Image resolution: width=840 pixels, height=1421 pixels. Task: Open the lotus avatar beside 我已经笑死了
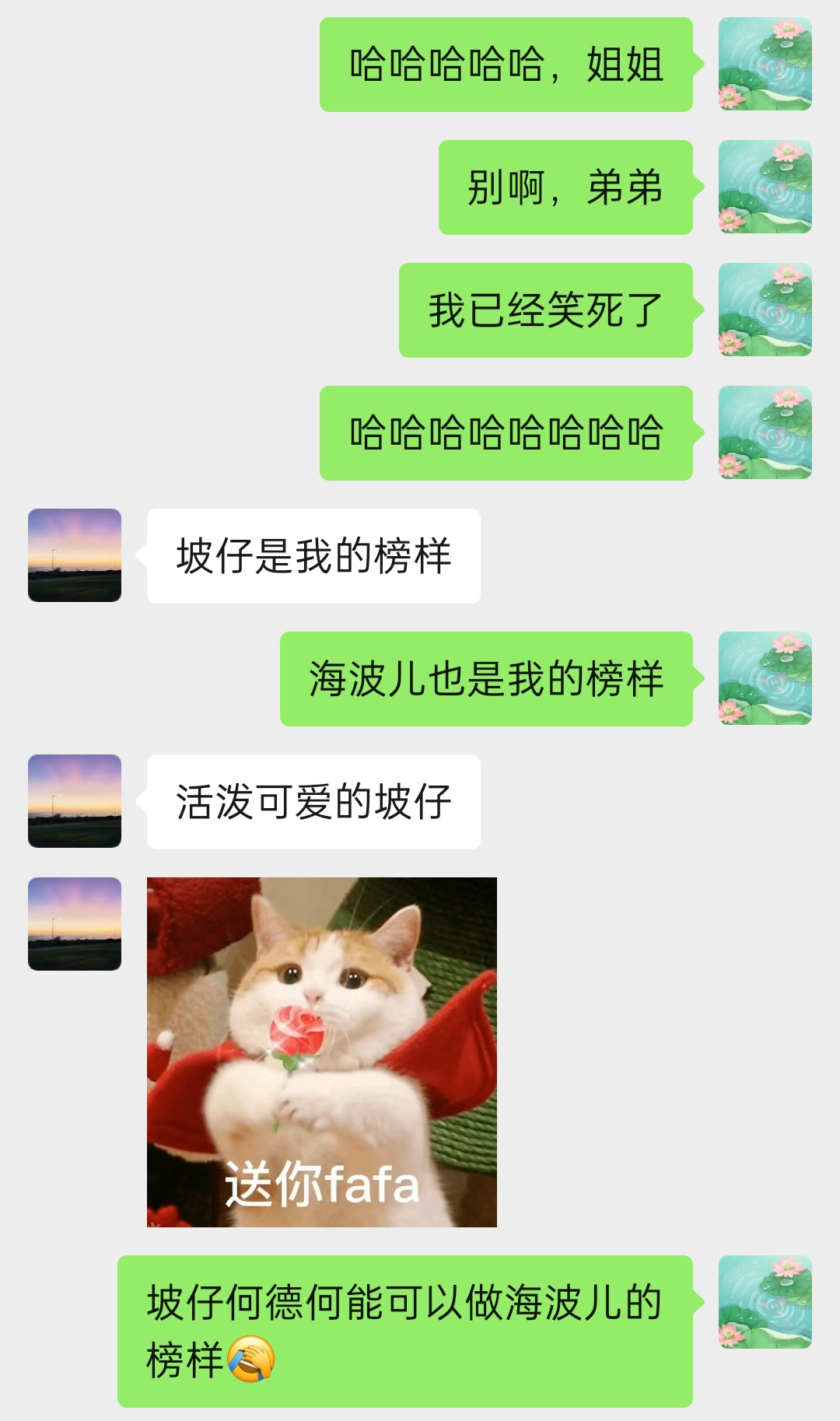pyautogui.click(x=765, y=310)
